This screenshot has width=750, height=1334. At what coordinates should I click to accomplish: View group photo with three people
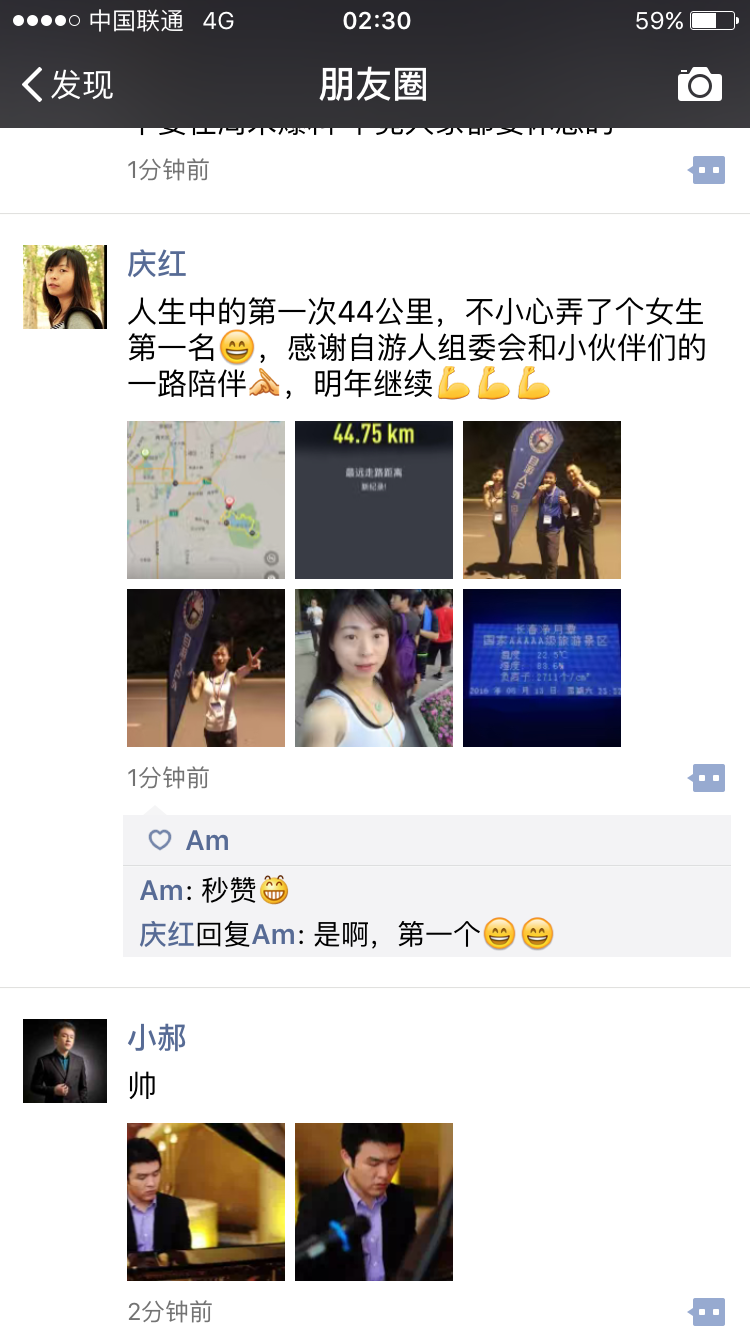click(x=542, y=500)
